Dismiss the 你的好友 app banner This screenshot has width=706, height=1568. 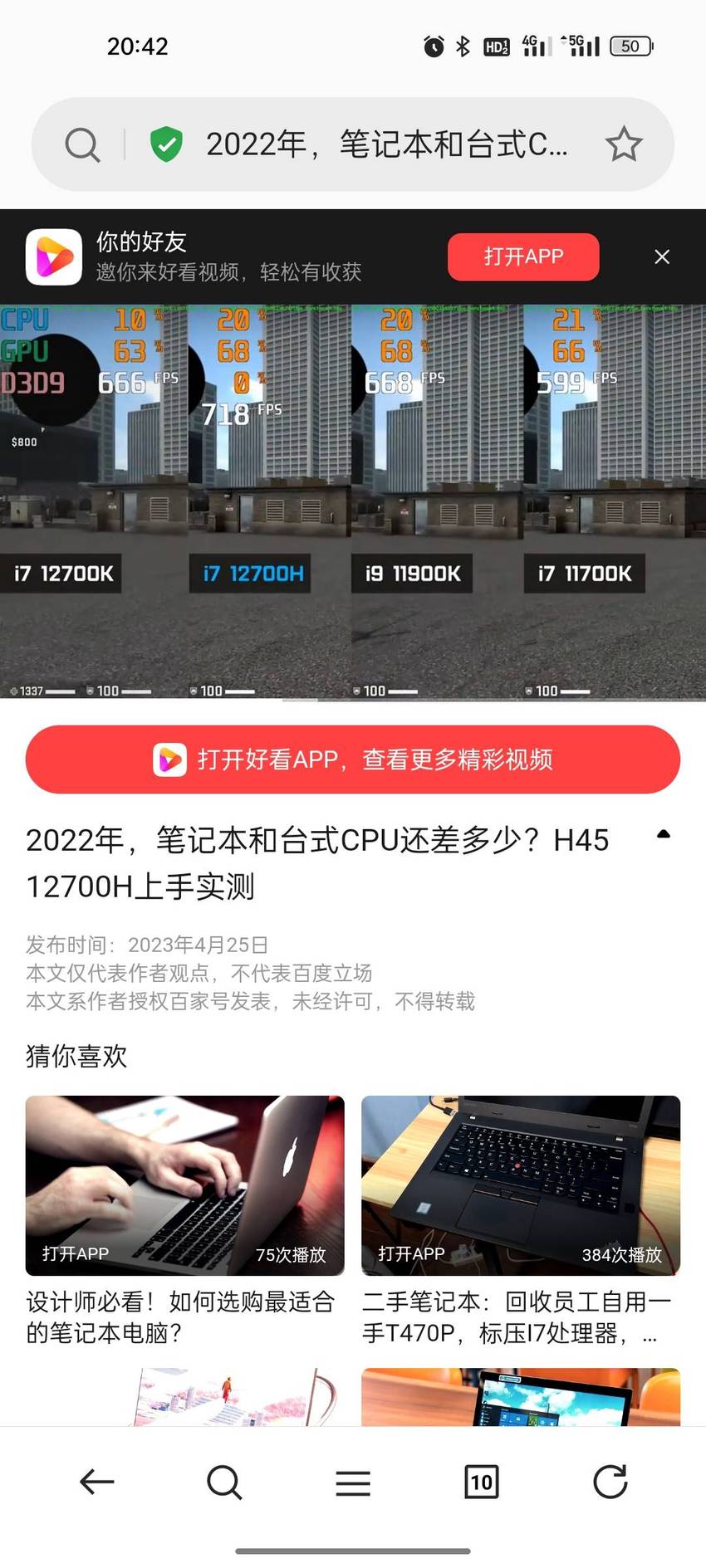662,257
